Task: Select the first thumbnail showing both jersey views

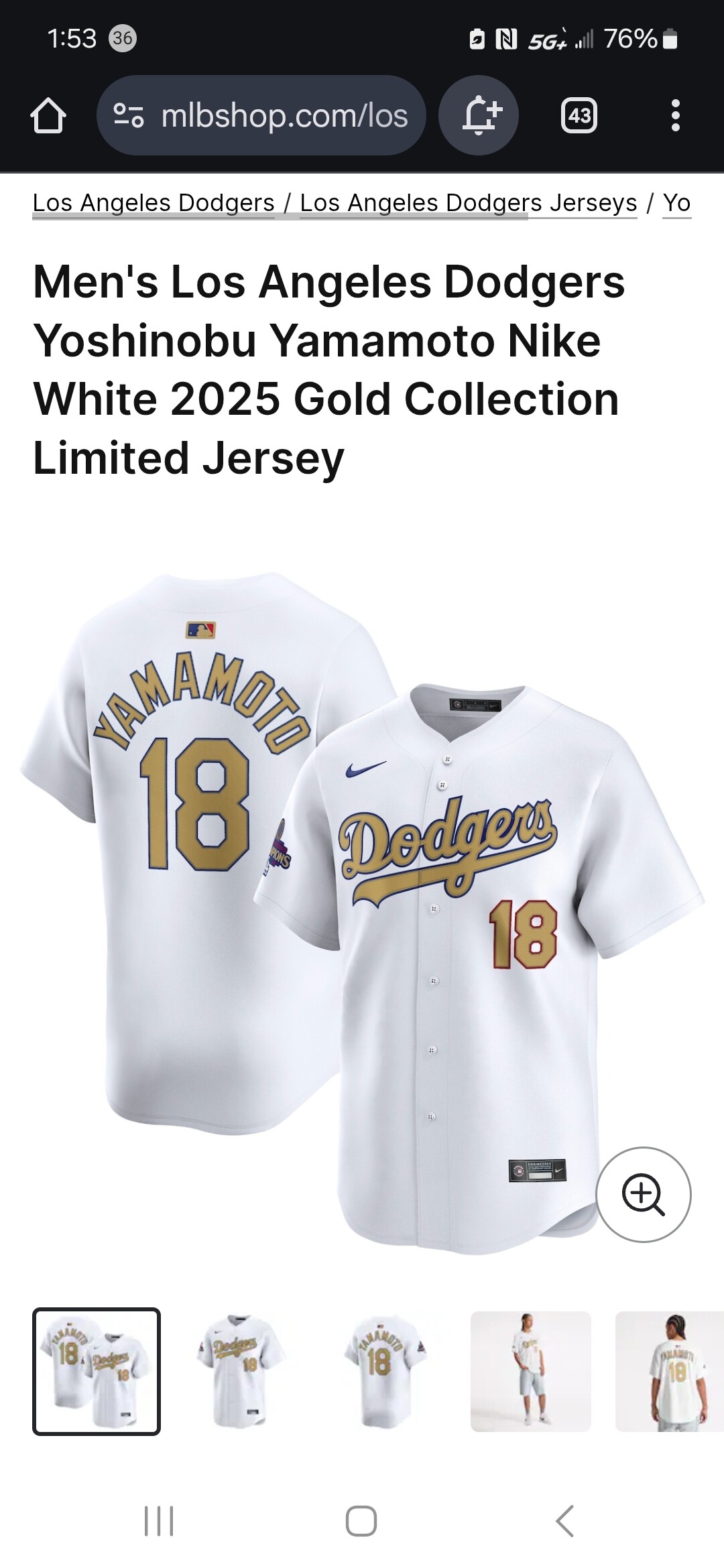Action: click(x=97, y=1371)
